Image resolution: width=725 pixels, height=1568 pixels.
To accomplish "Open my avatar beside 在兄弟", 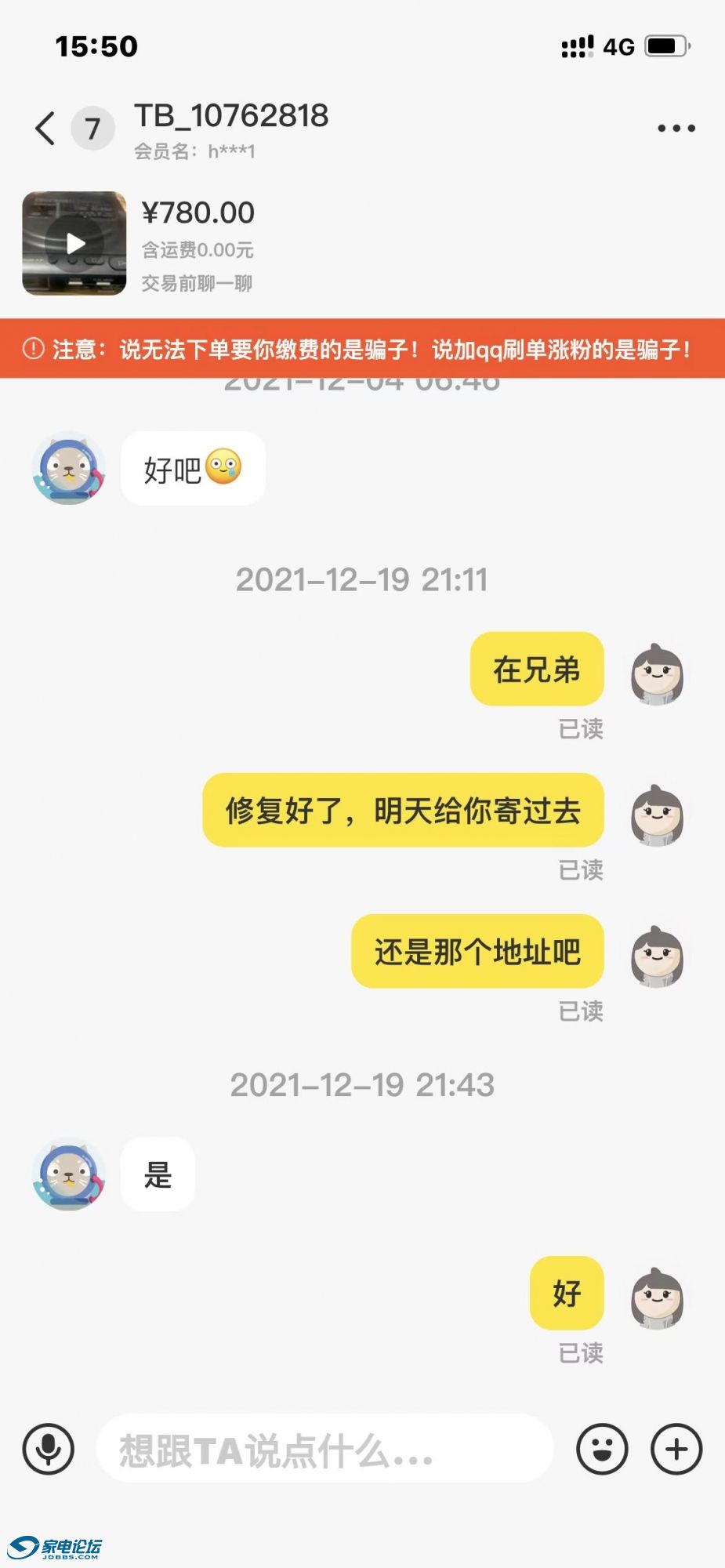I will (x=657, y=673).
